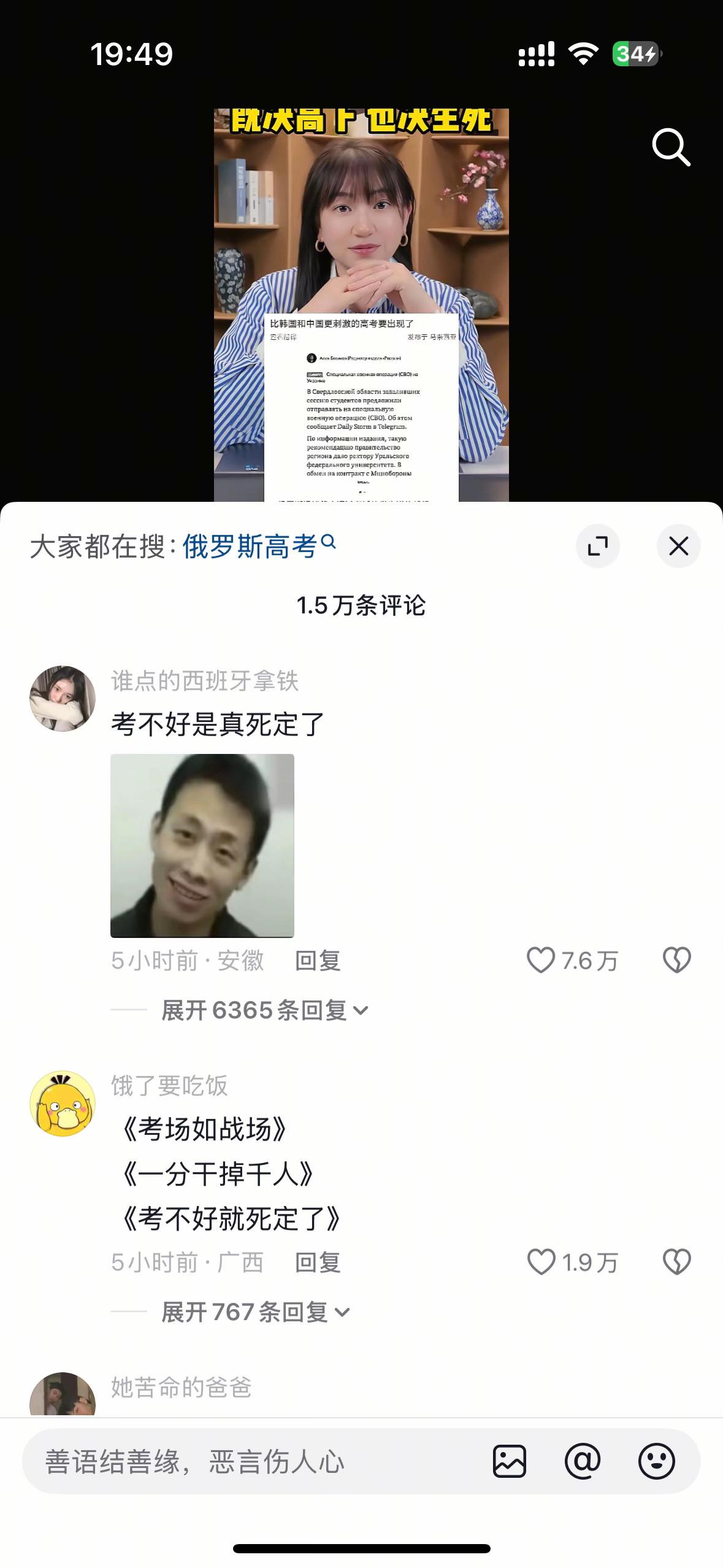Reply to the 考场如战场 comment
Screen dimensions: 723x1568
(318, 1261)
